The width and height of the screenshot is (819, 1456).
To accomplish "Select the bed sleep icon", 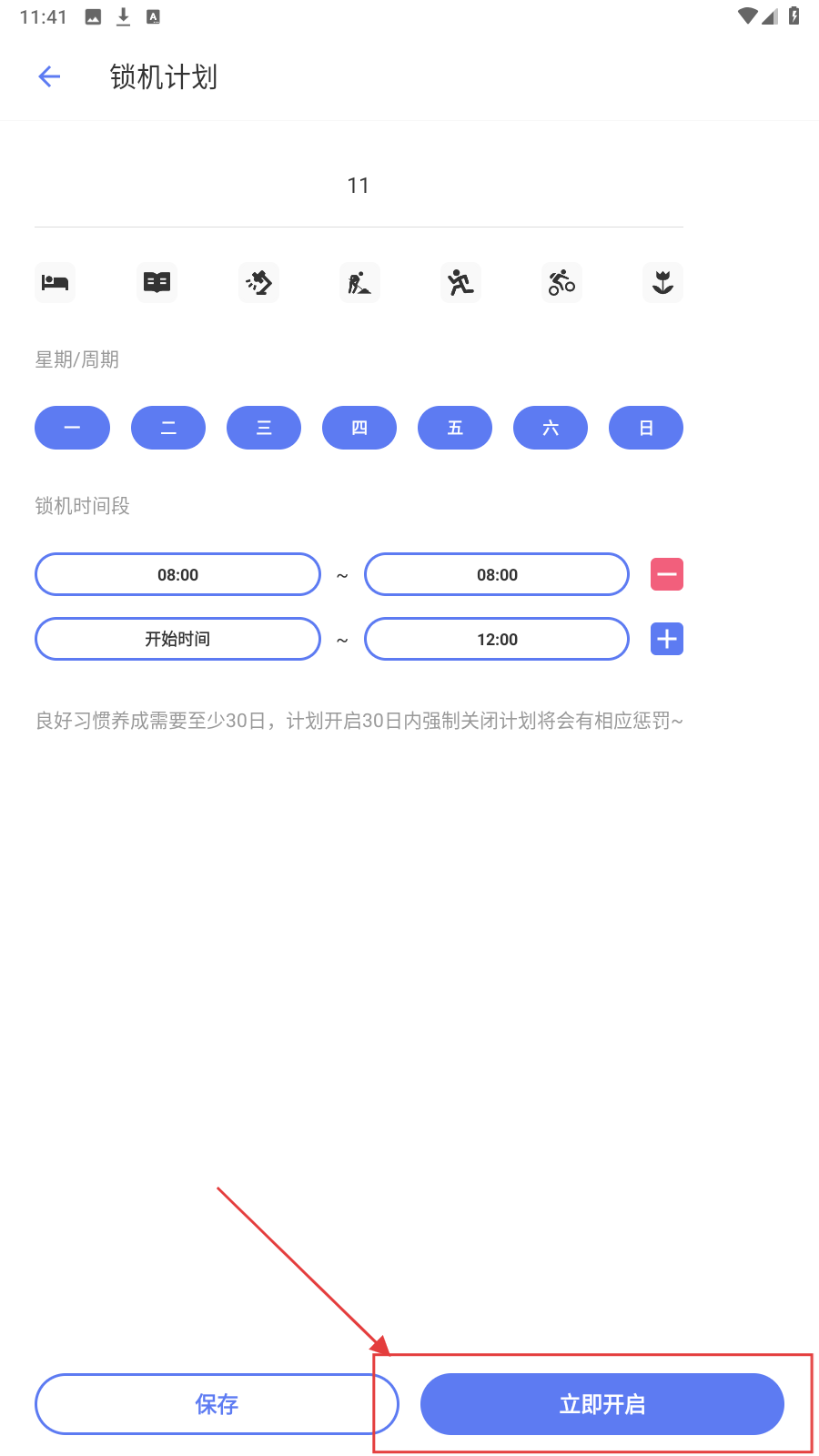I will [55, 282].
